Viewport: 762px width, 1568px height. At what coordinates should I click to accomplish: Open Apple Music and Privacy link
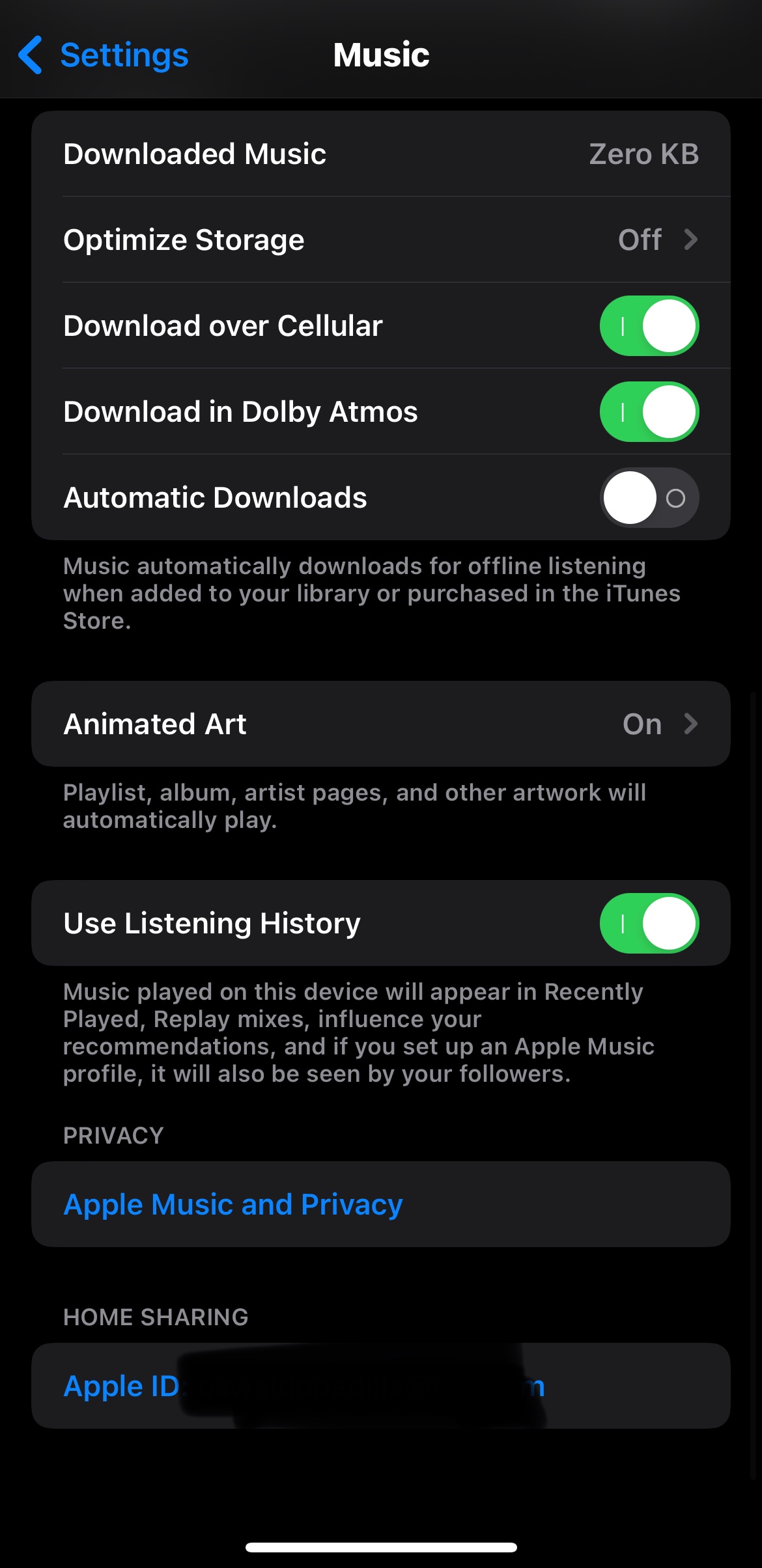[233, 1204]
